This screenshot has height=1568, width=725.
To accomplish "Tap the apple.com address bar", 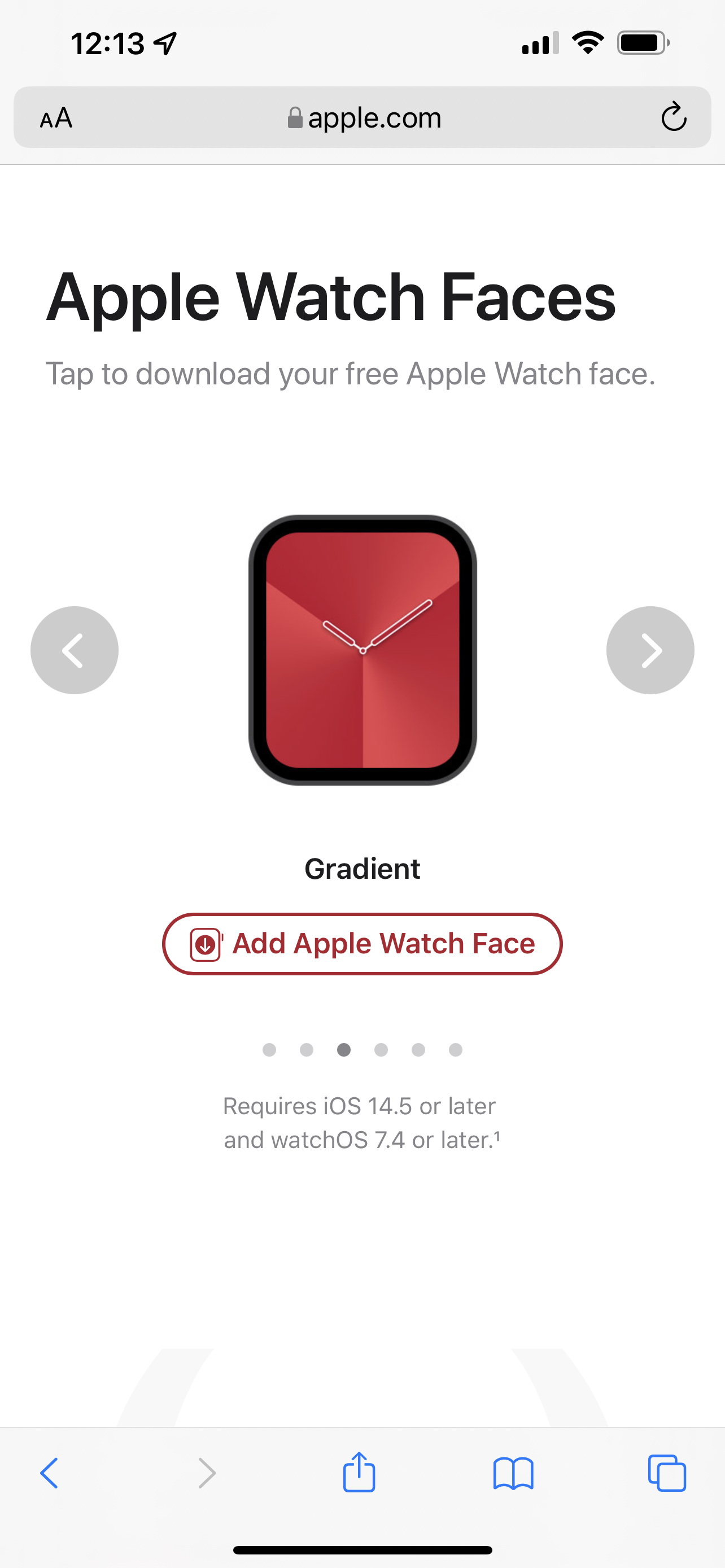I will (x=364, y=117).
